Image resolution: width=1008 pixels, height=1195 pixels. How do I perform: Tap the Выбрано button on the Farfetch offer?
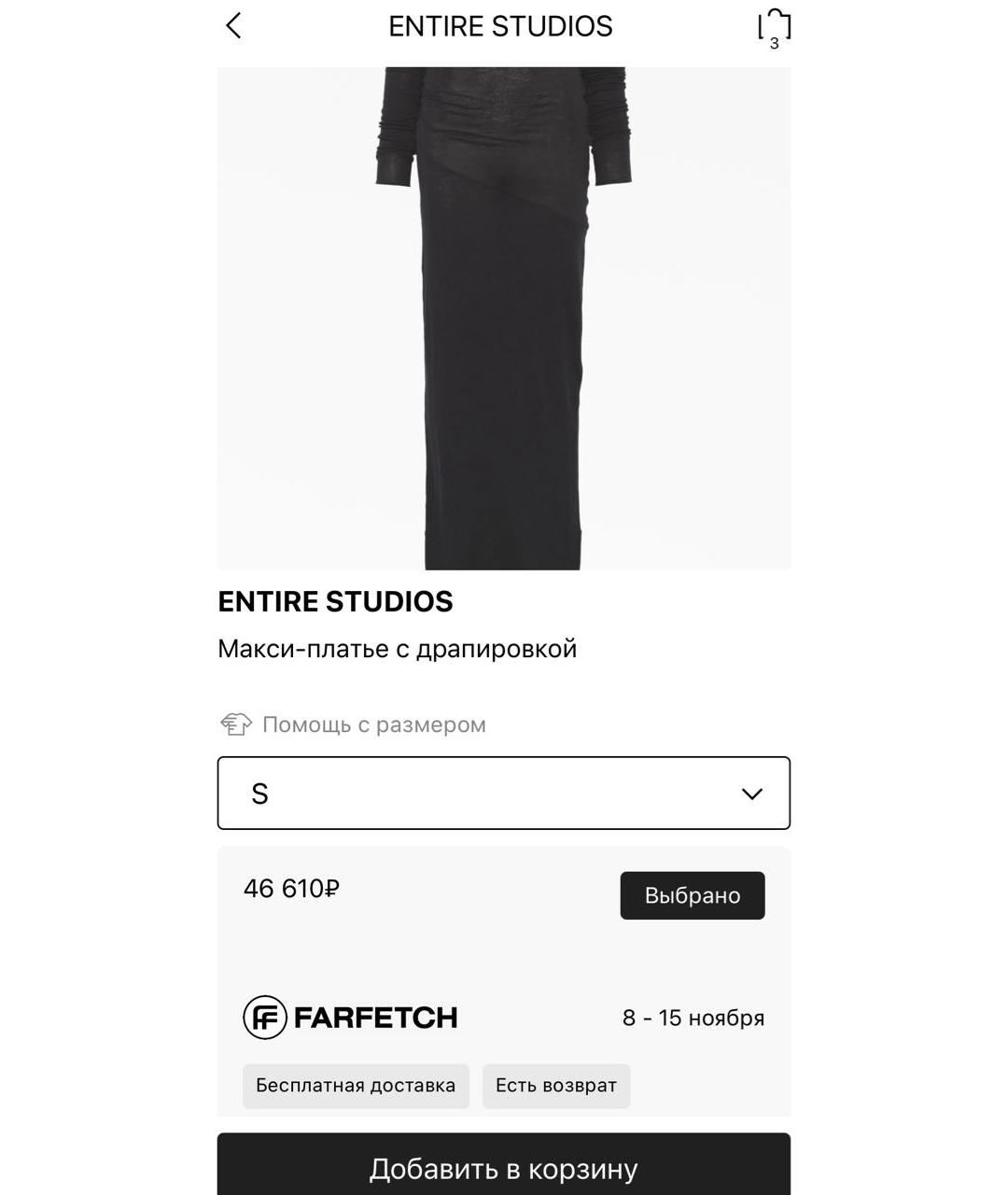692,895
